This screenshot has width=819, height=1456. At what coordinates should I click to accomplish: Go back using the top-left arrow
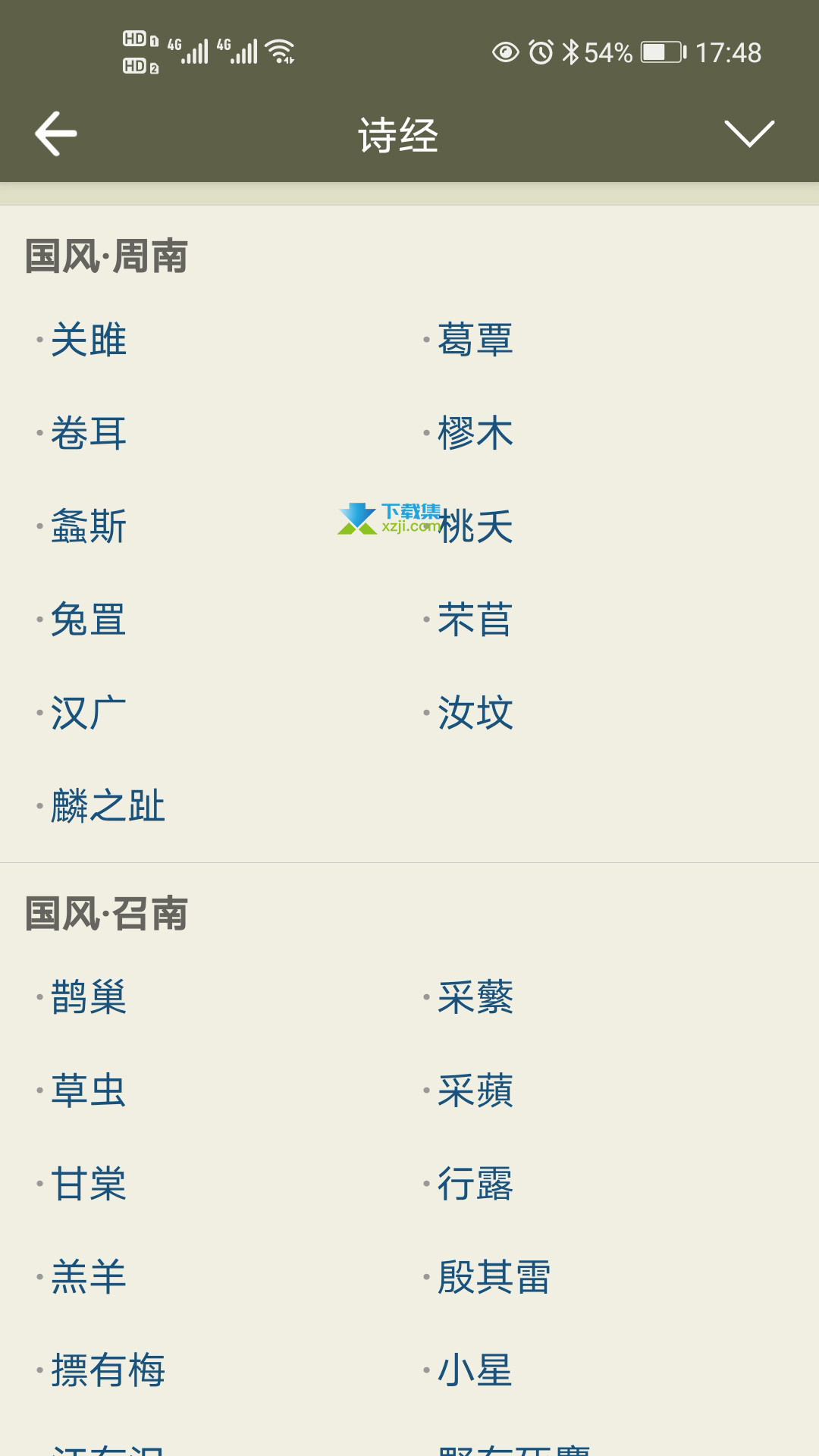pos(56,134)
